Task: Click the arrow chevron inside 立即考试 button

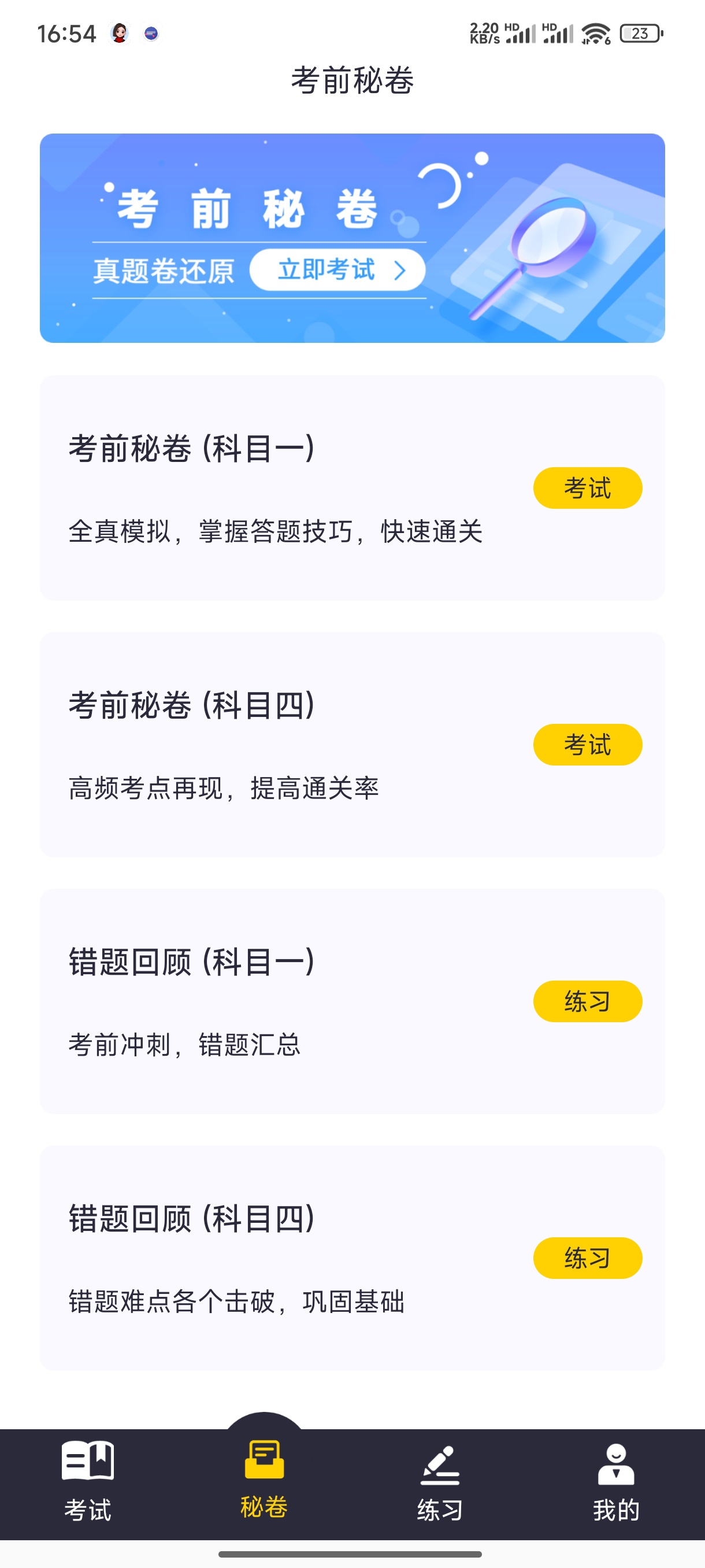Action: (x=401, y=270)
